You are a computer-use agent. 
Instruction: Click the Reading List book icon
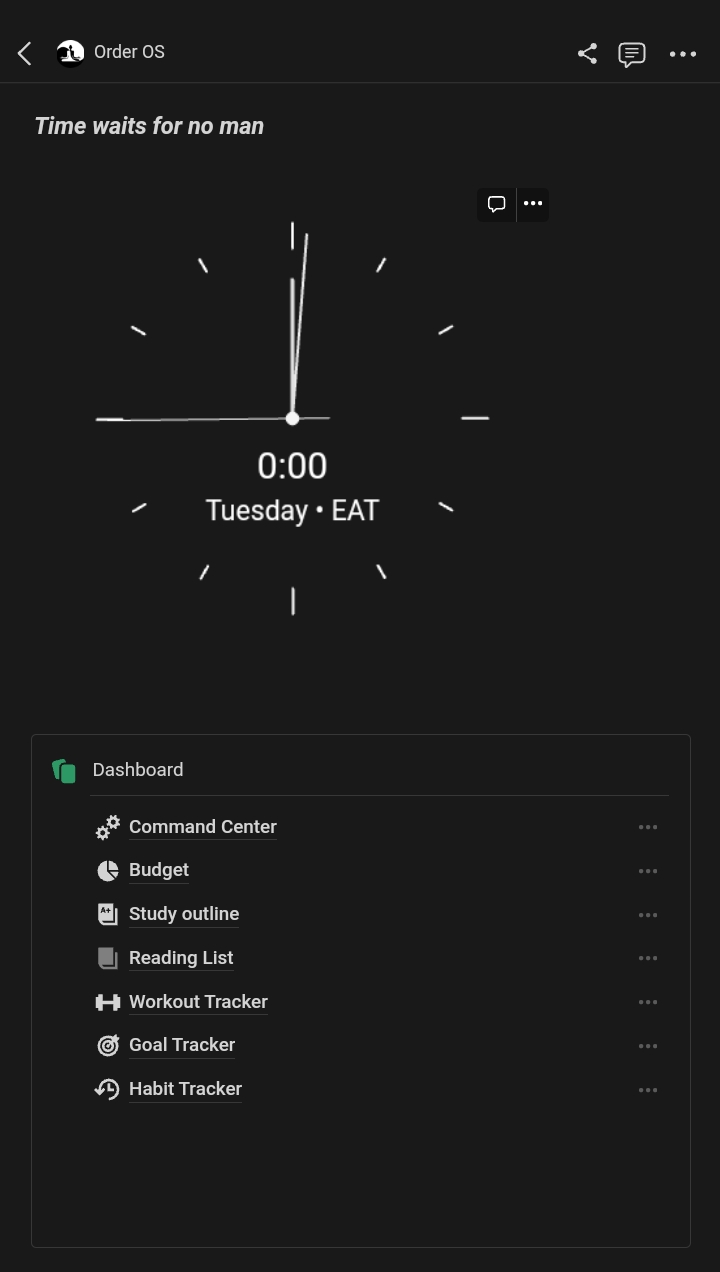point(108,957)
